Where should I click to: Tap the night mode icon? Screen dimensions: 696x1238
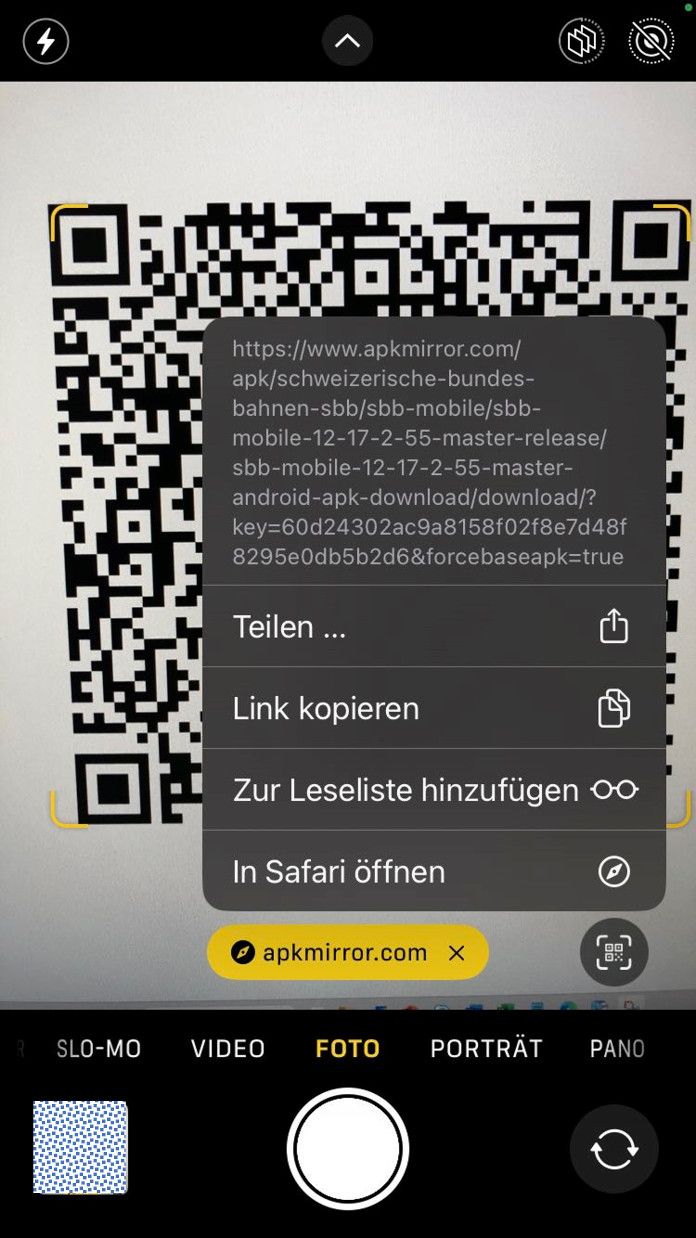[x=582, y=42]
